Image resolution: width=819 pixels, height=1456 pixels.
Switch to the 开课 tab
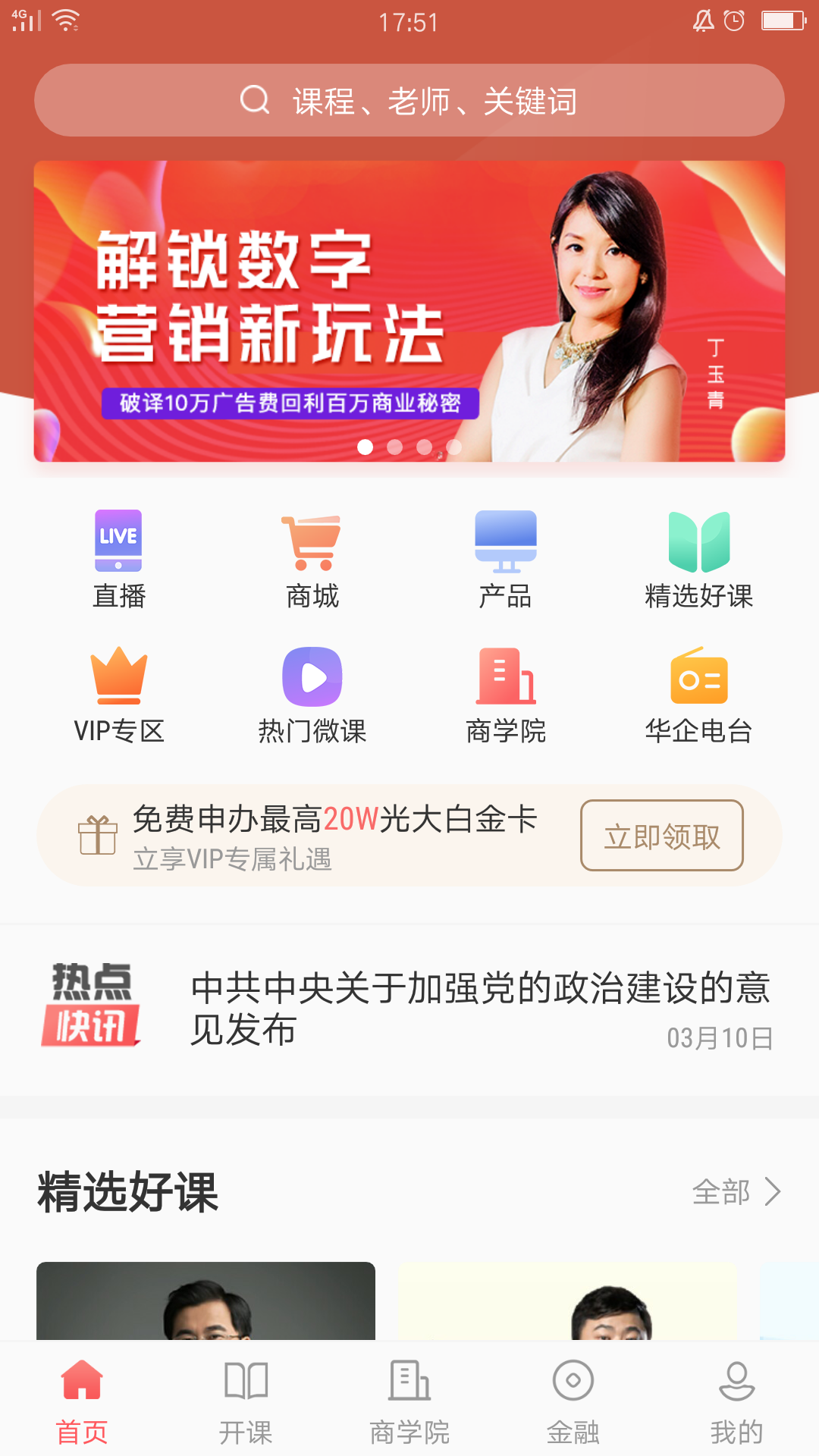pyautogui.click(x=246, y=1401)
